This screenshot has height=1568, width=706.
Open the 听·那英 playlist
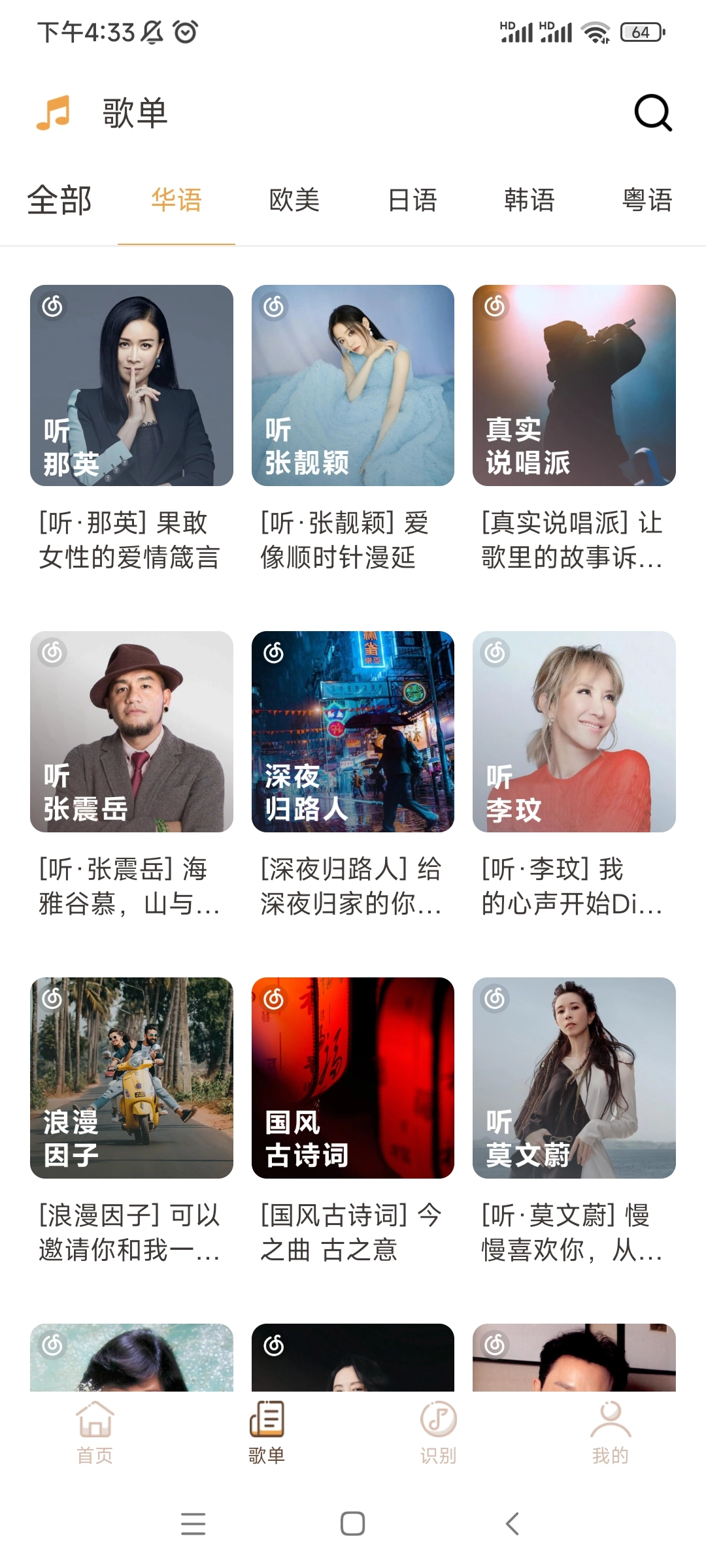pyautogui.click(x=131, y=385)
